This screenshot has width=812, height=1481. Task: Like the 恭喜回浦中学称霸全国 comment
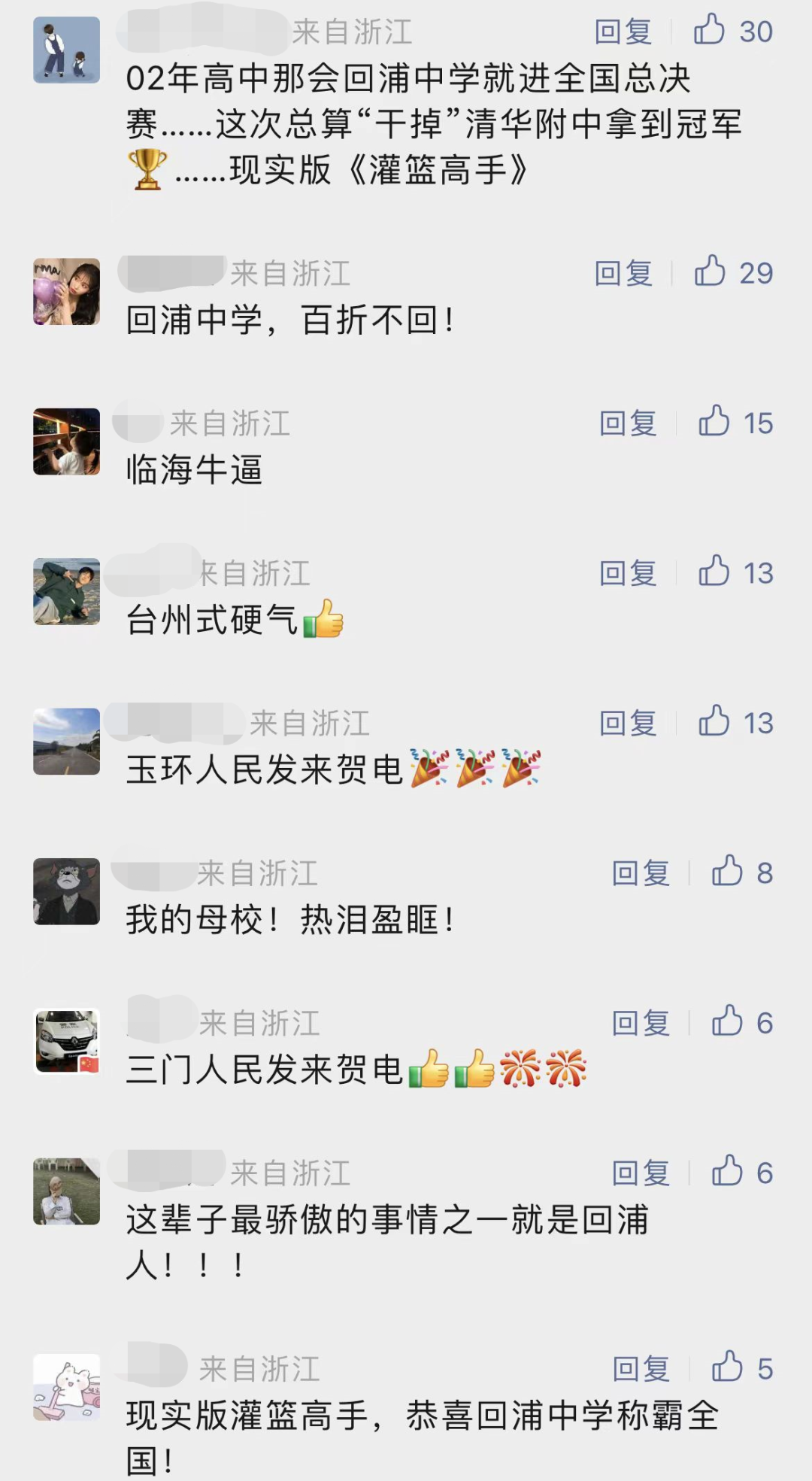727,1368
